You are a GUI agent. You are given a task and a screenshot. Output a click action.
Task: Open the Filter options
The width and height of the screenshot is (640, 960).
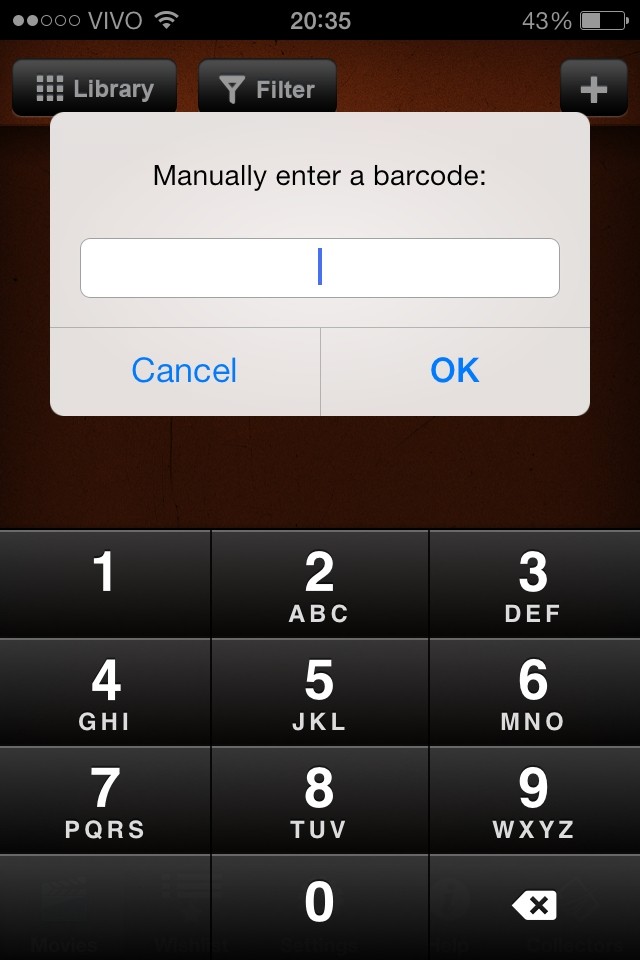pos(267,90)
